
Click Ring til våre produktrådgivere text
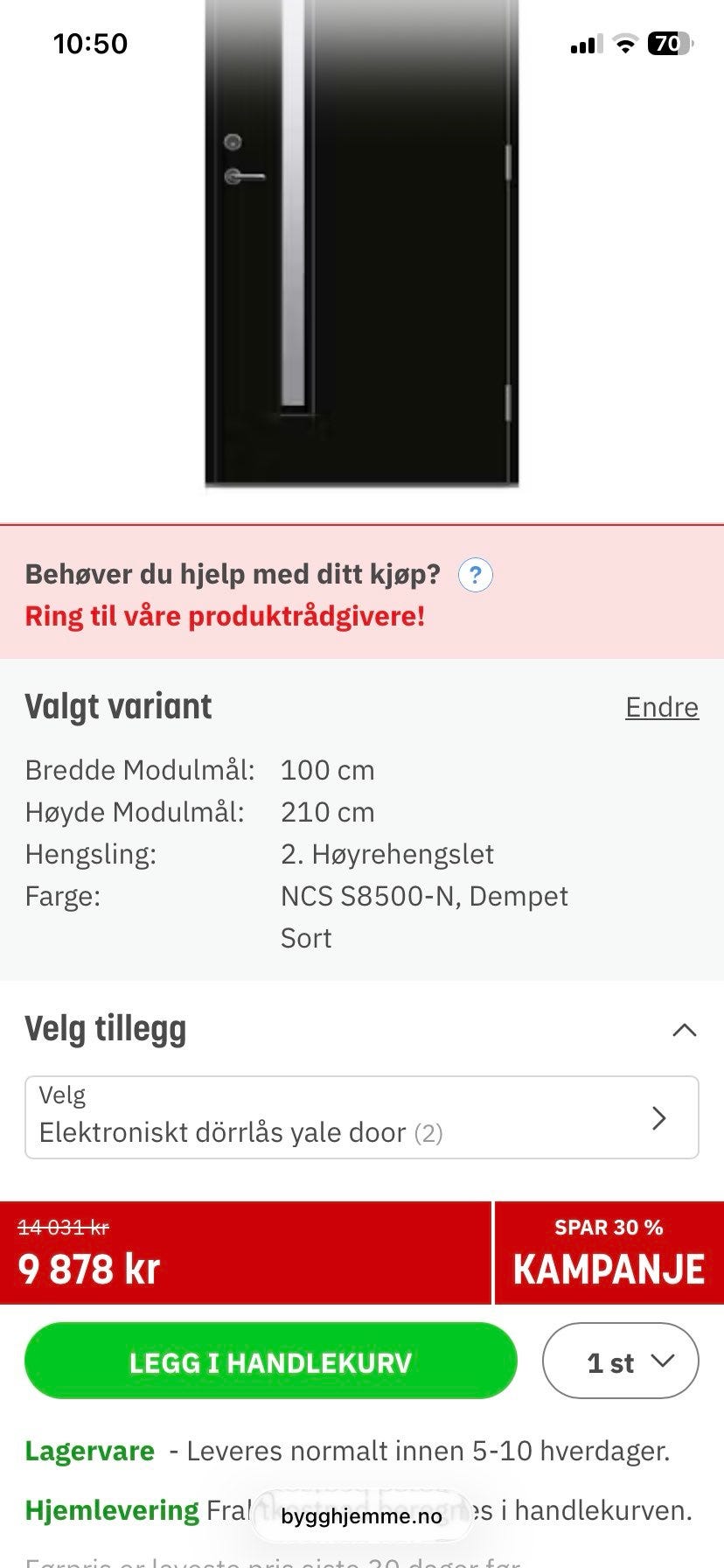[x=225, y=615]
